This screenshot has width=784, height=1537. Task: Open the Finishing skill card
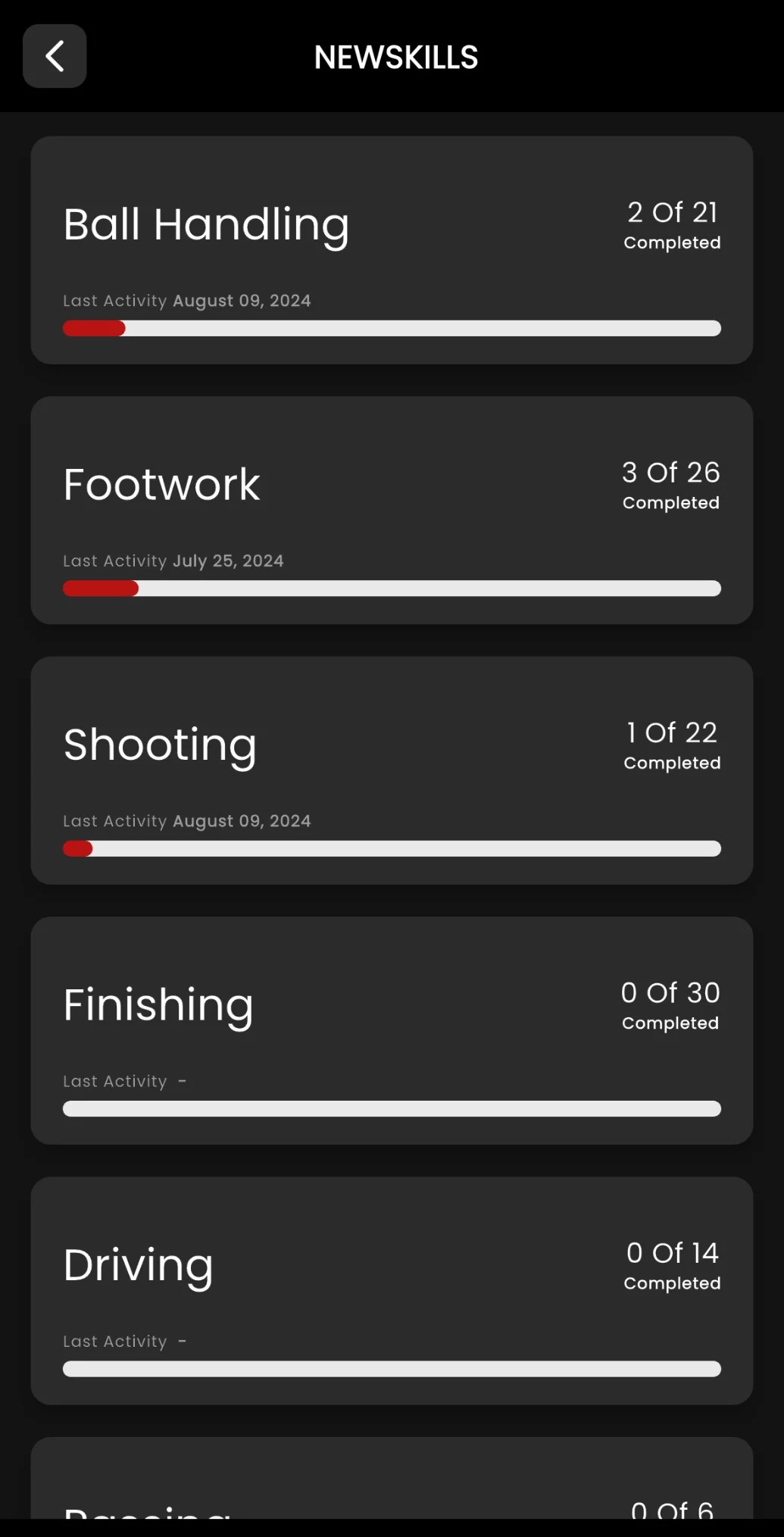pyautogui.click(x=392, y=1030)
